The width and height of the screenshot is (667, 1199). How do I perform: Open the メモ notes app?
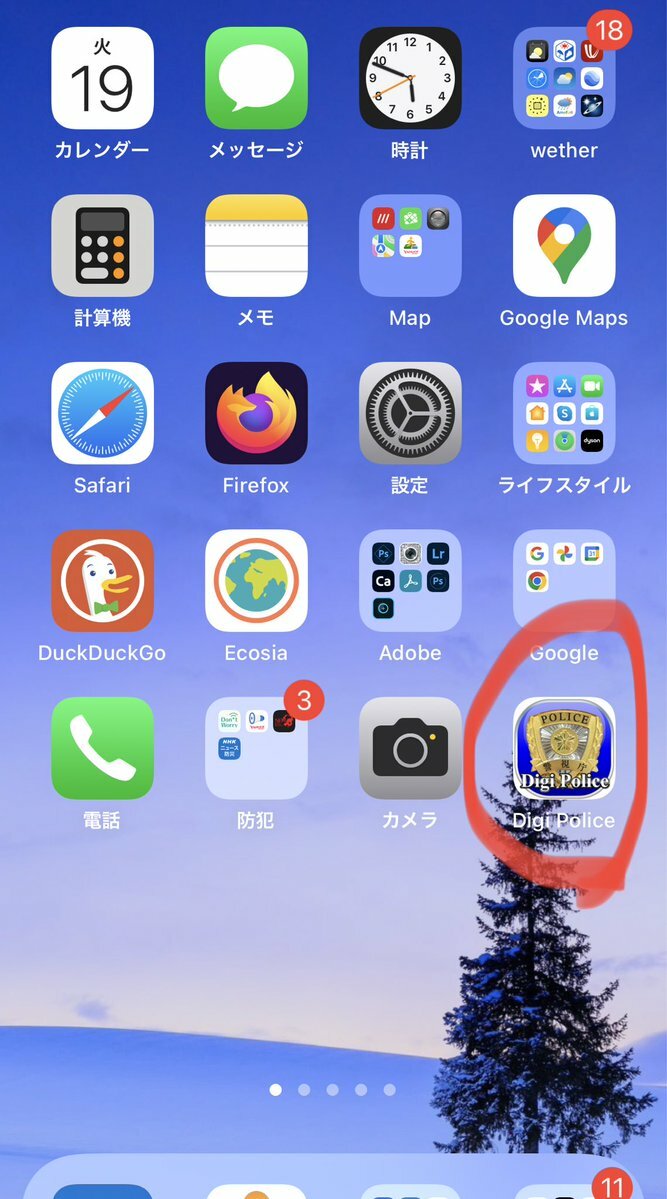click(256, 246)
